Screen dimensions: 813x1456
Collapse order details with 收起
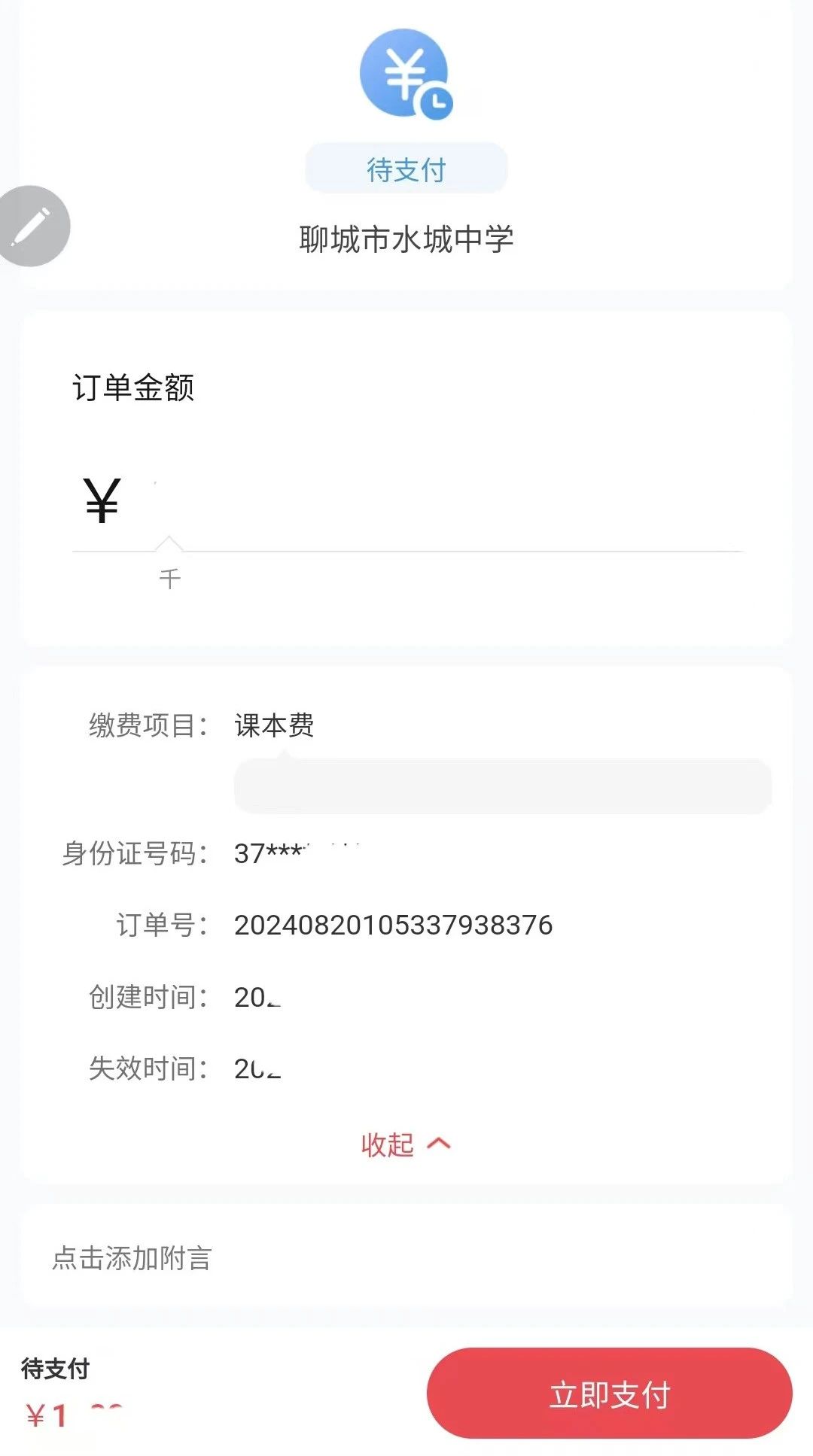[405, 1144]
